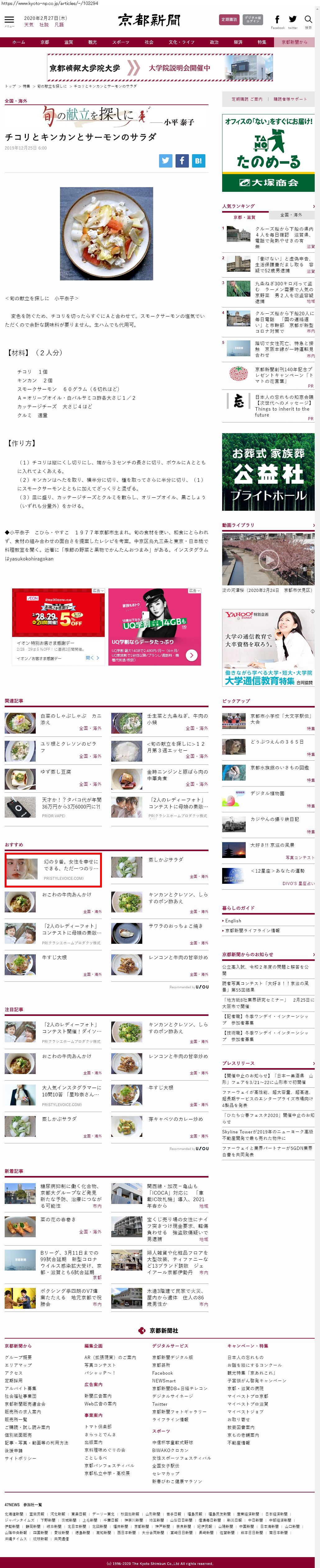
Task: Open the search icon in header
Action: (308, 21)
